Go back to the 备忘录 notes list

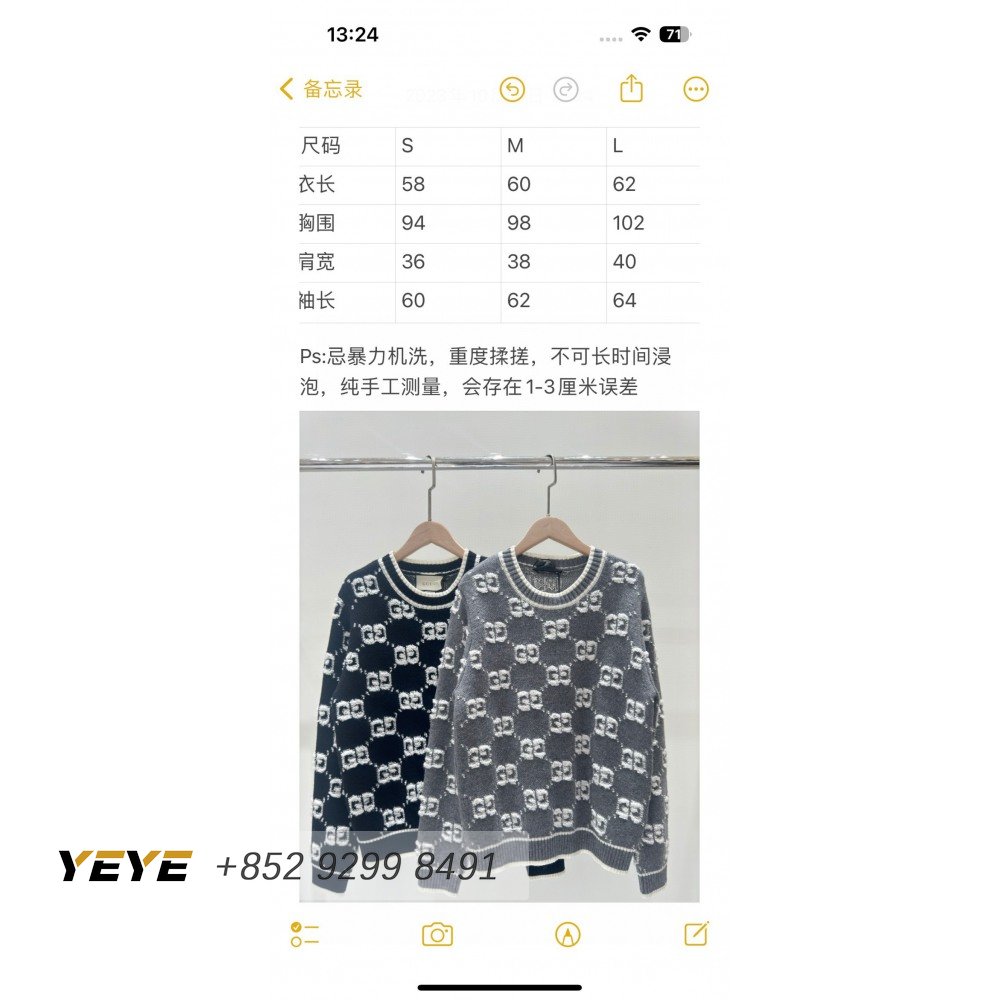tap(321, 89)
